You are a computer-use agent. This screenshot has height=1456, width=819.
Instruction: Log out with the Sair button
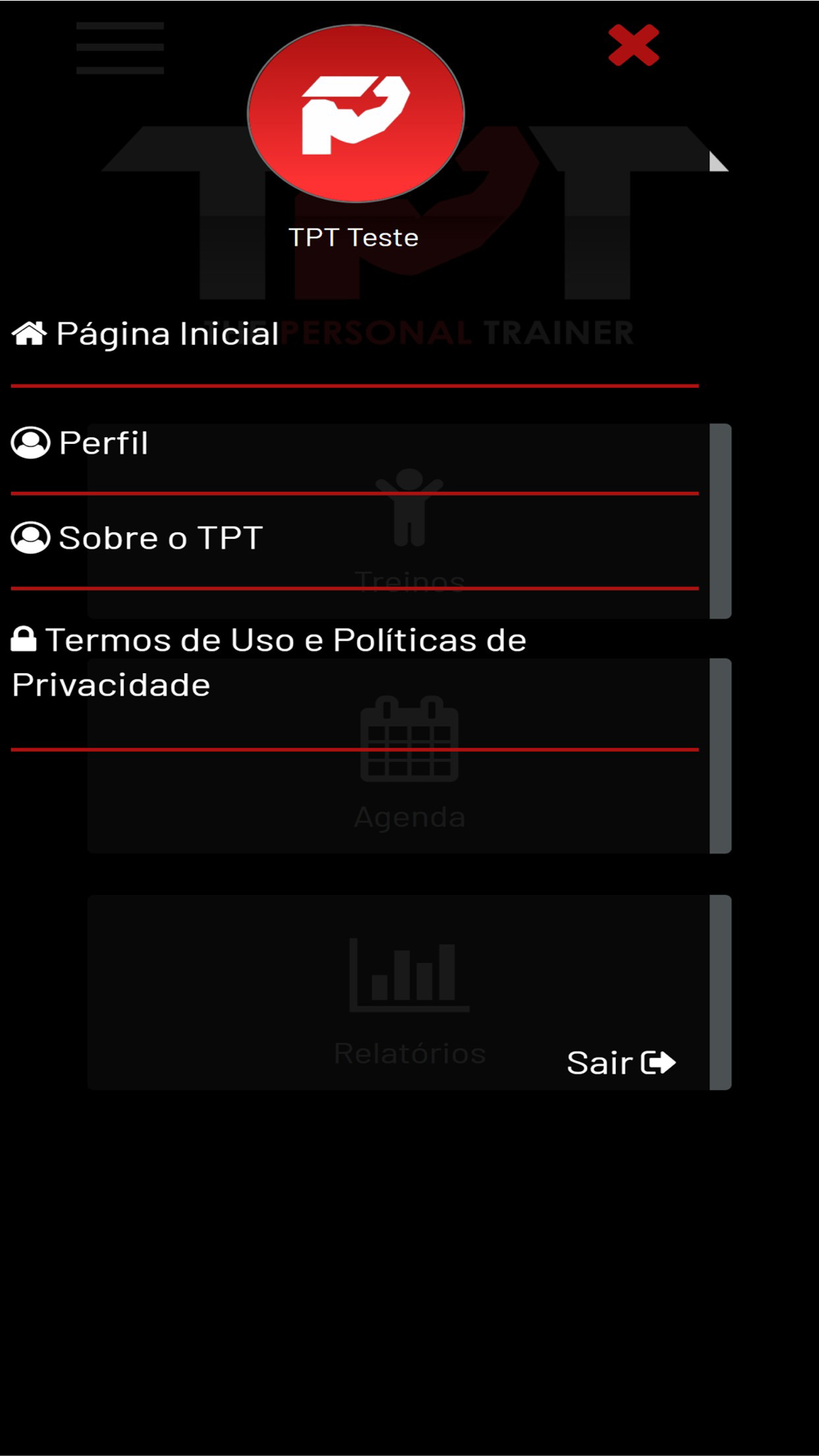point(622,1063)
